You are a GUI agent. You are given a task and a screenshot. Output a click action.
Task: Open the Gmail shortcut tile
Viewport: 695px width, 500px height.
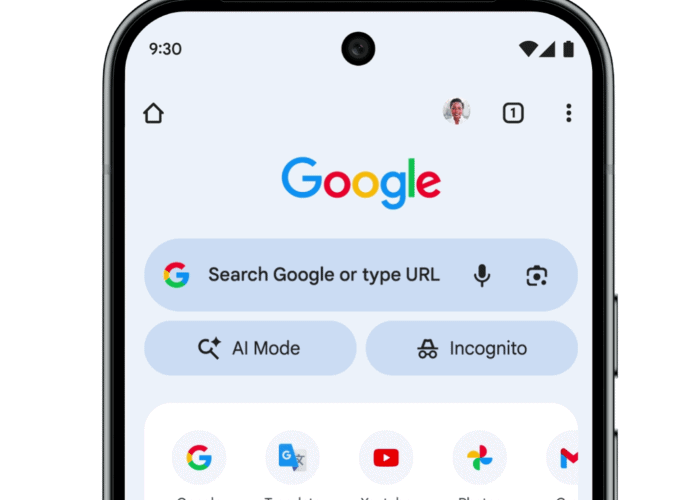click(565, 458)
